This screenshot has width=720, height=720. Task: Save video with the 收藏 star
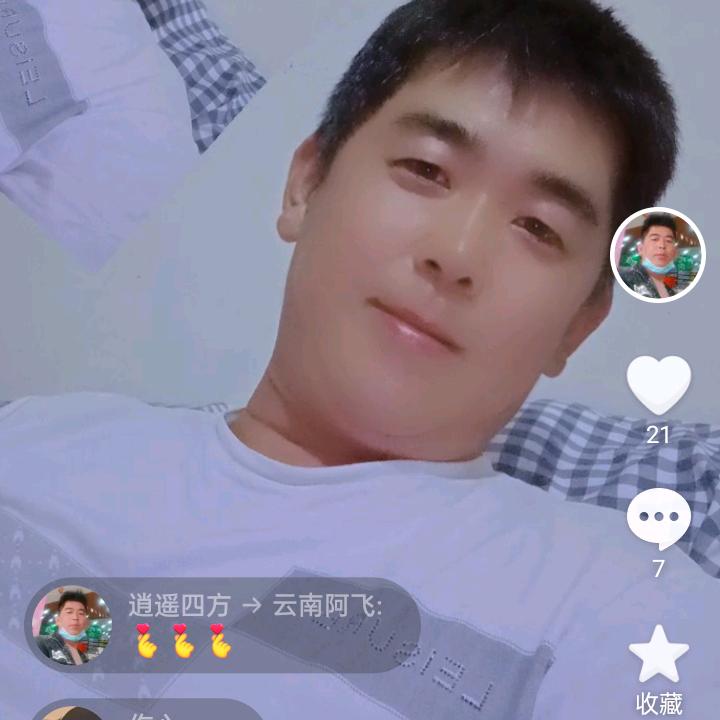pyautogui.click(x=658, y=655)
